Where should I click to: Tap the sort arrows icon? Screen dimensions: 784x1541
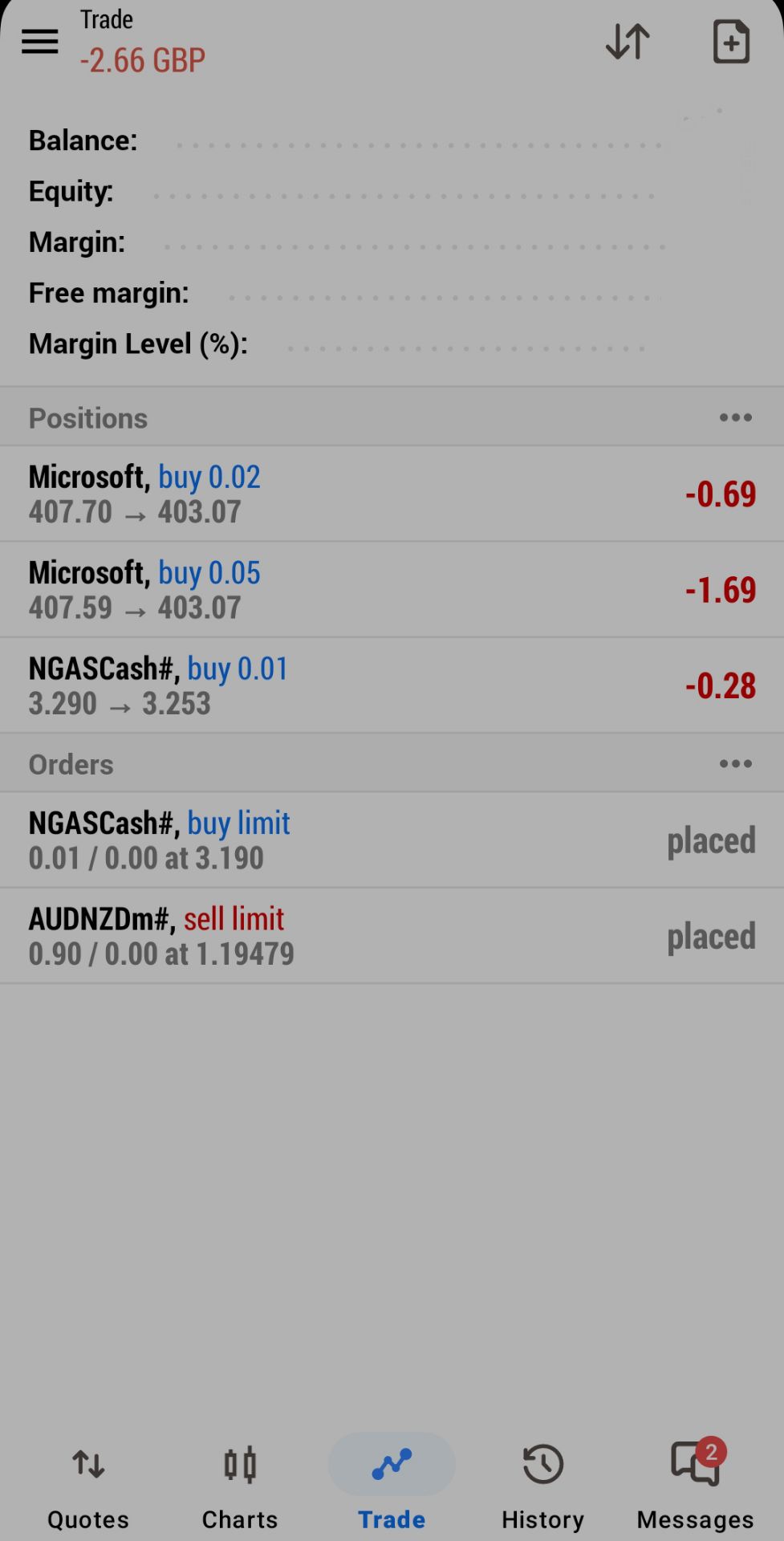click(627, 42)
